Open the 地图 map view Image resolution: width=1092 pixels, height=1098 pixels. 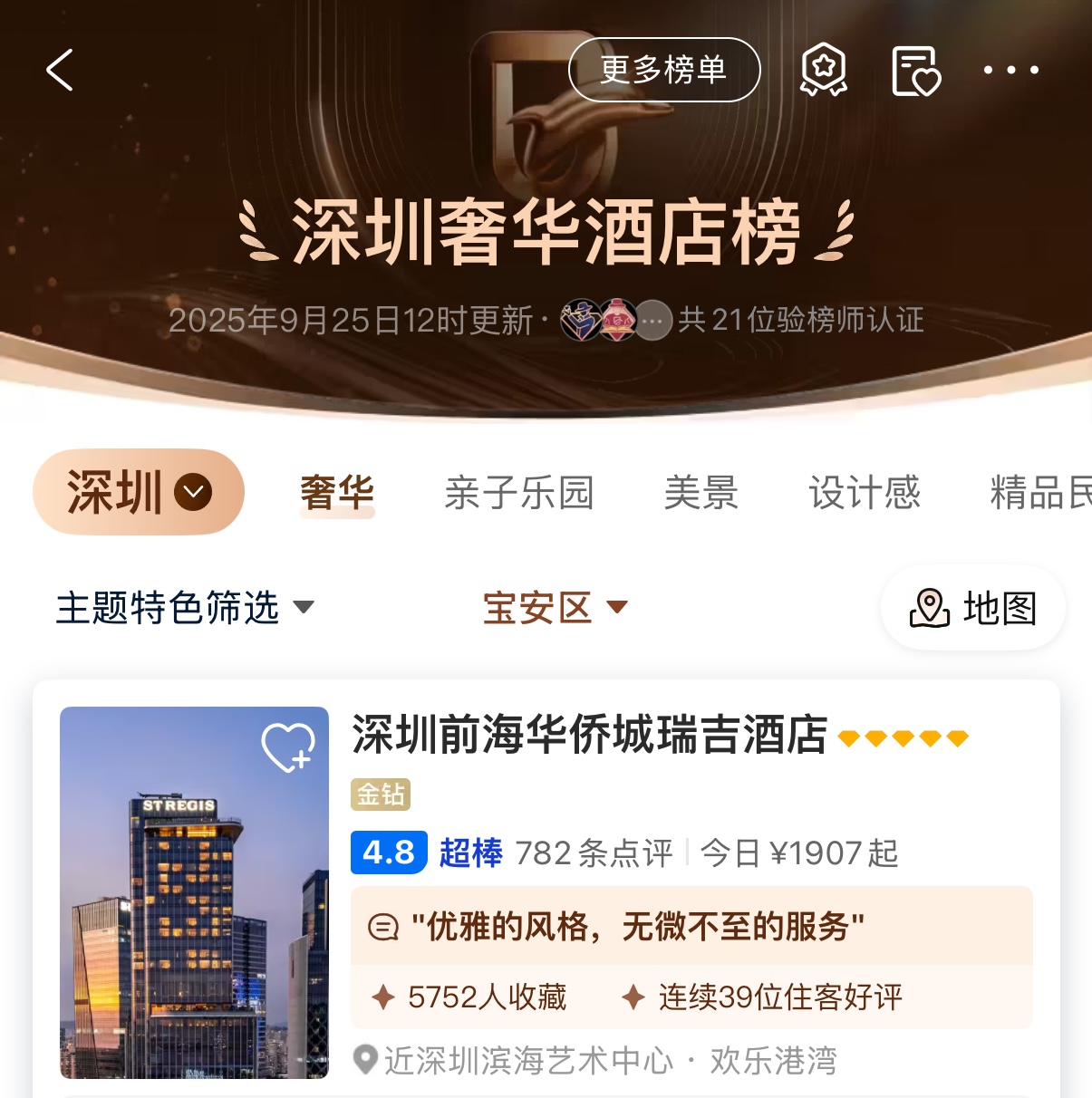pos(973,608)
